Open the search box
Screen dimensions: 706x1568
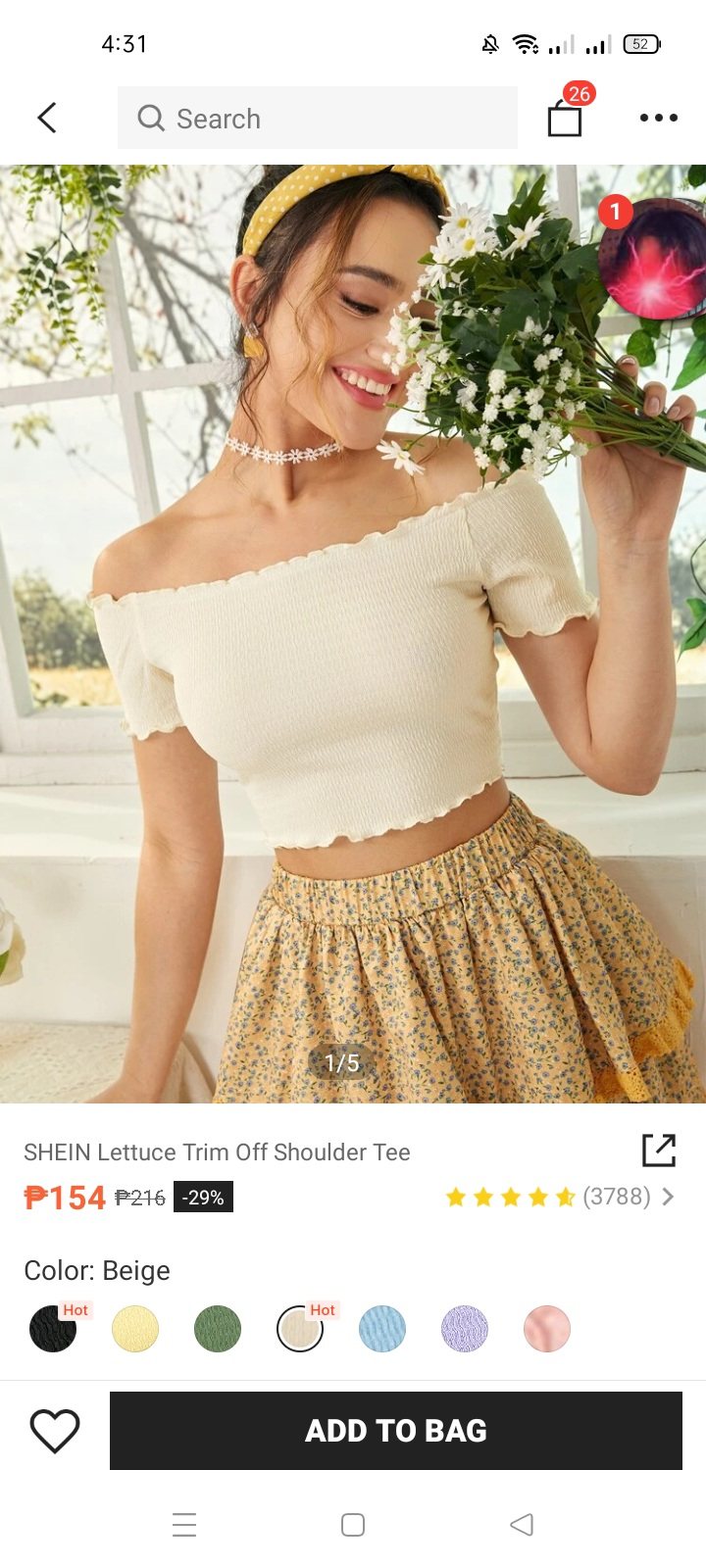(x=317, y=118)
